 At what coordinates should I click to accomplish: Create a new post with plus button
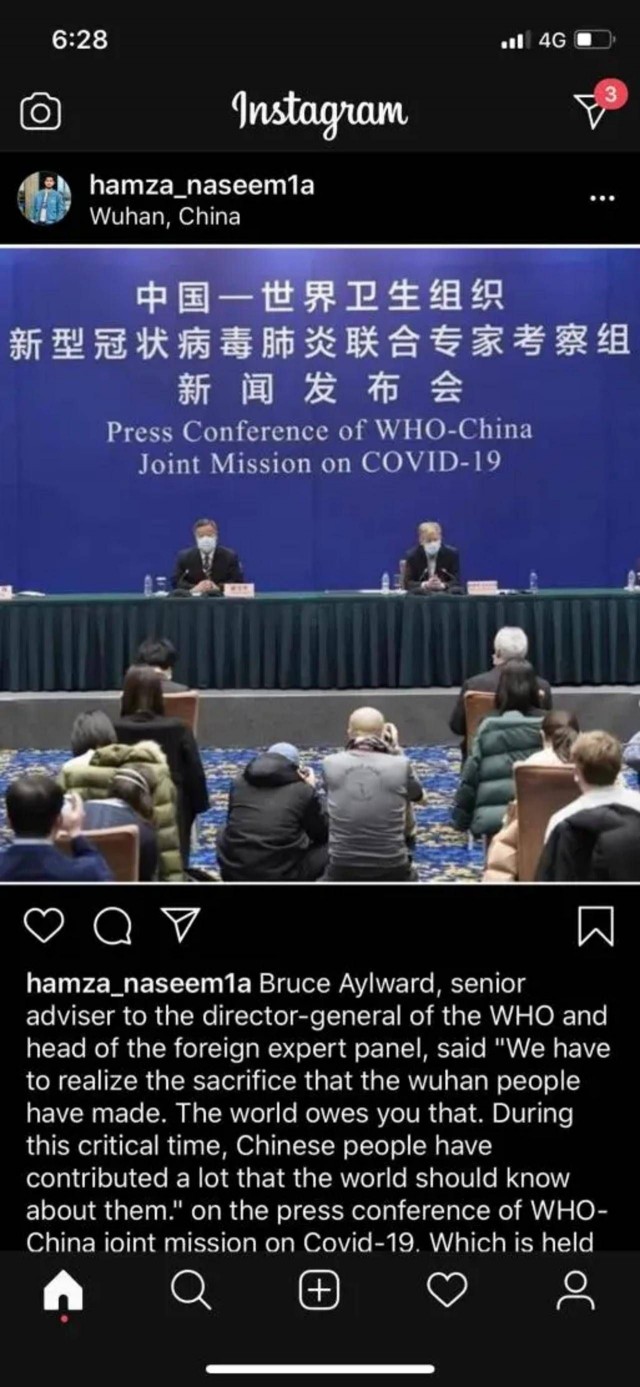[x=319, y=1290]
